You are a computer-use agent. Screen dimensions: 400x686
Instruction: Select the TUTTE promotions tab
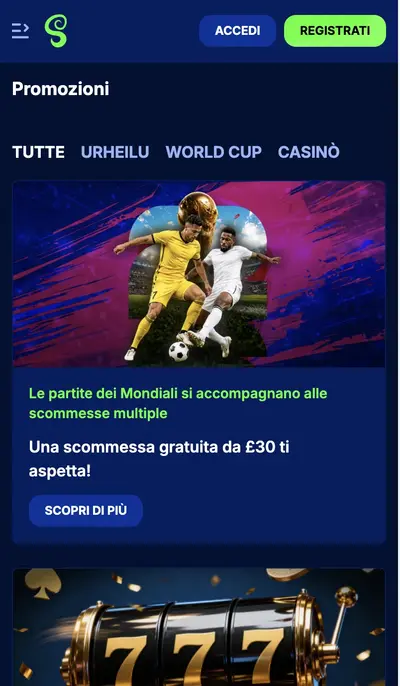(x=39, y=152)
